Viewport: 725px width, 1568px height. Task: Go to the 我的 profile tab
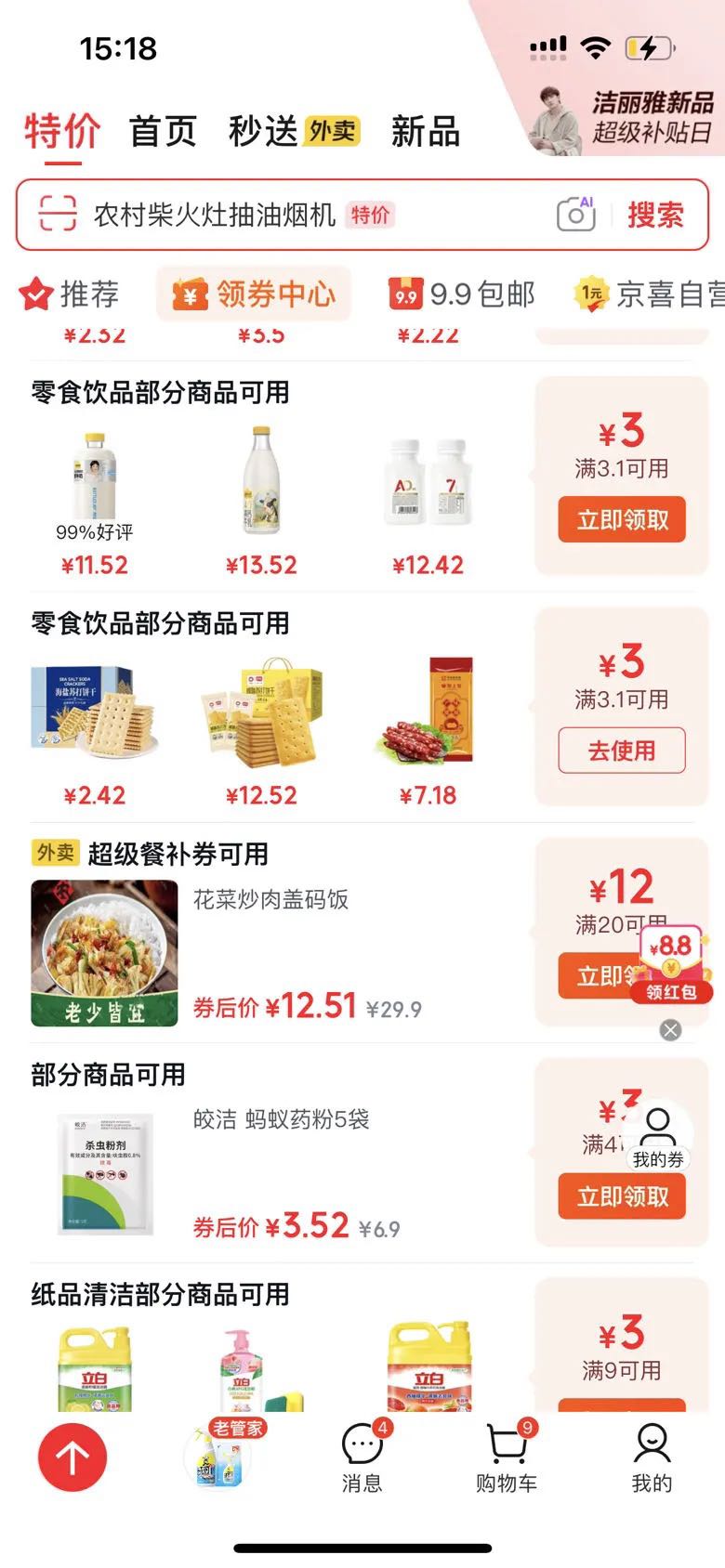tap(652, 1457)
